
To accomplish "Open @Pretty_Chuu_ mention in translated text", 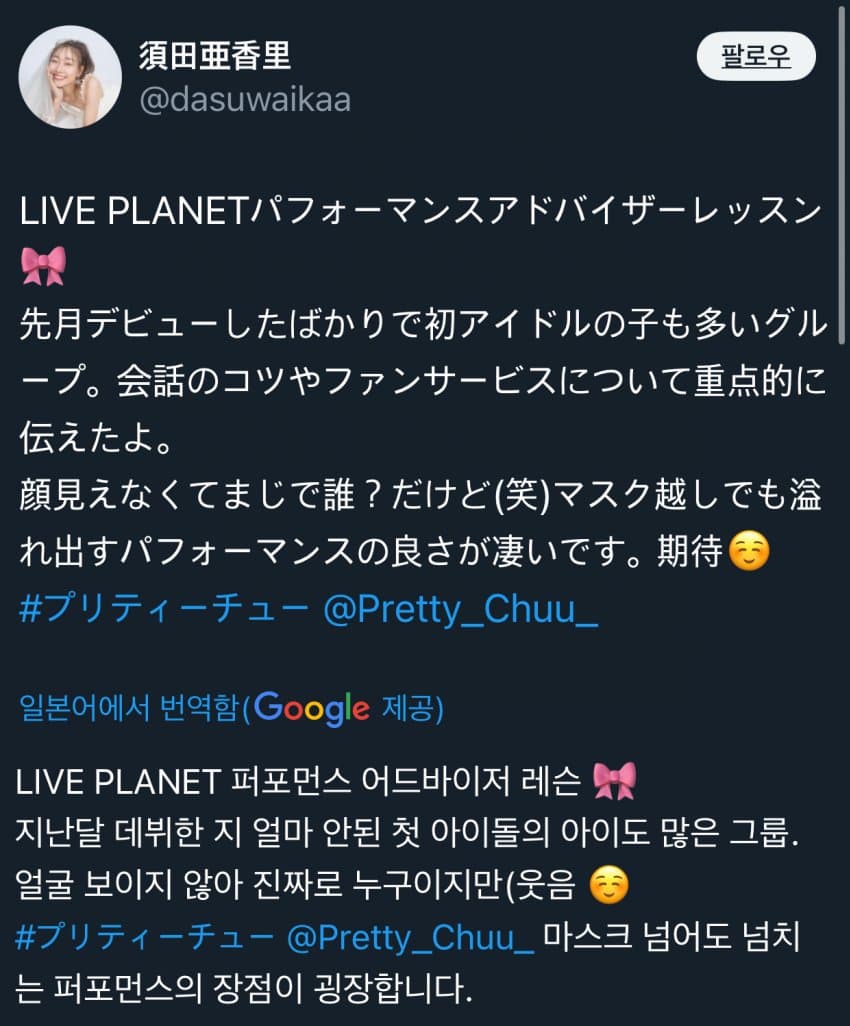I will (410, 939).
